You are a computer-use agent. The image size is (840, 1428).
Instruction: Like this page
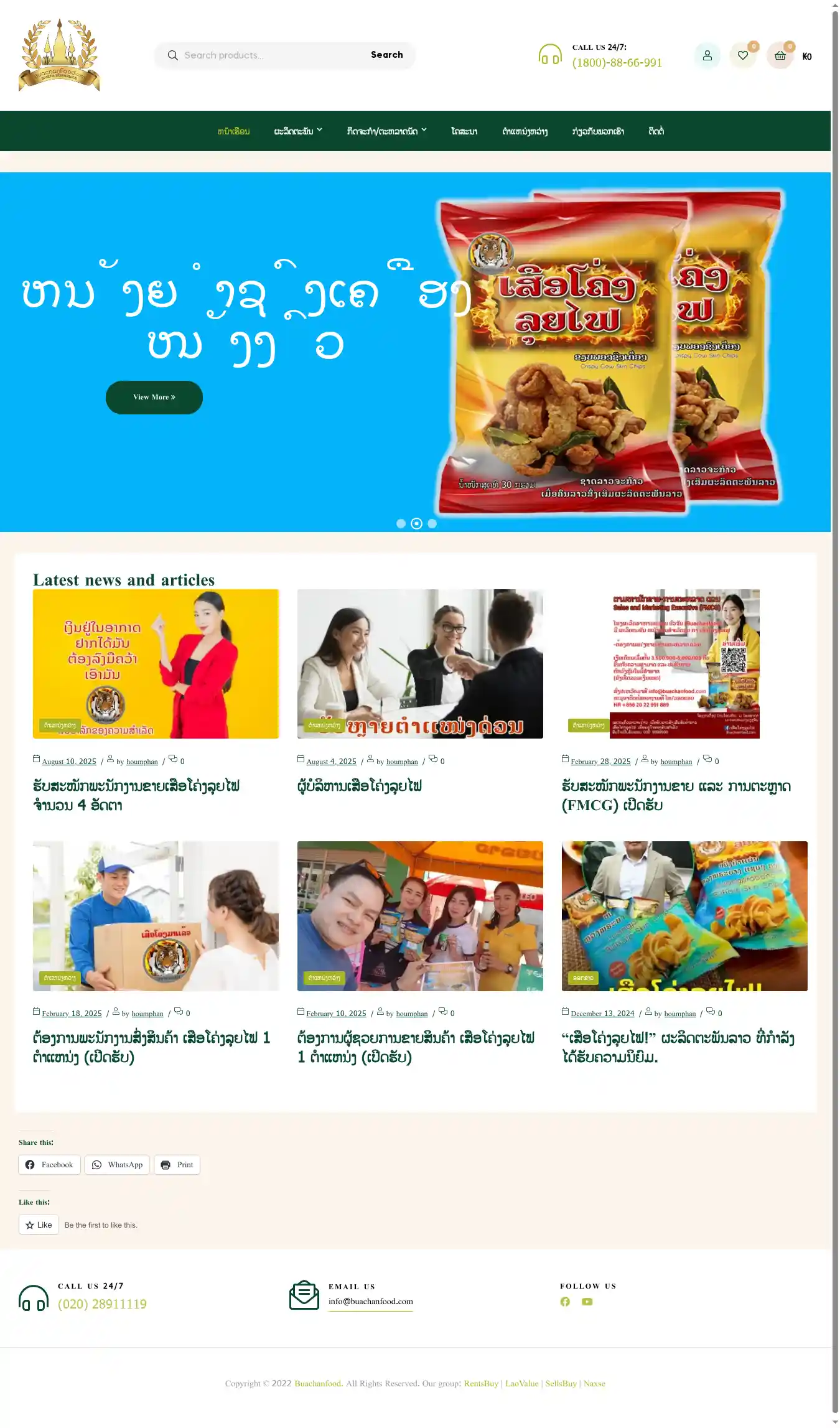pyautogui.click(x=39, y=1225)
